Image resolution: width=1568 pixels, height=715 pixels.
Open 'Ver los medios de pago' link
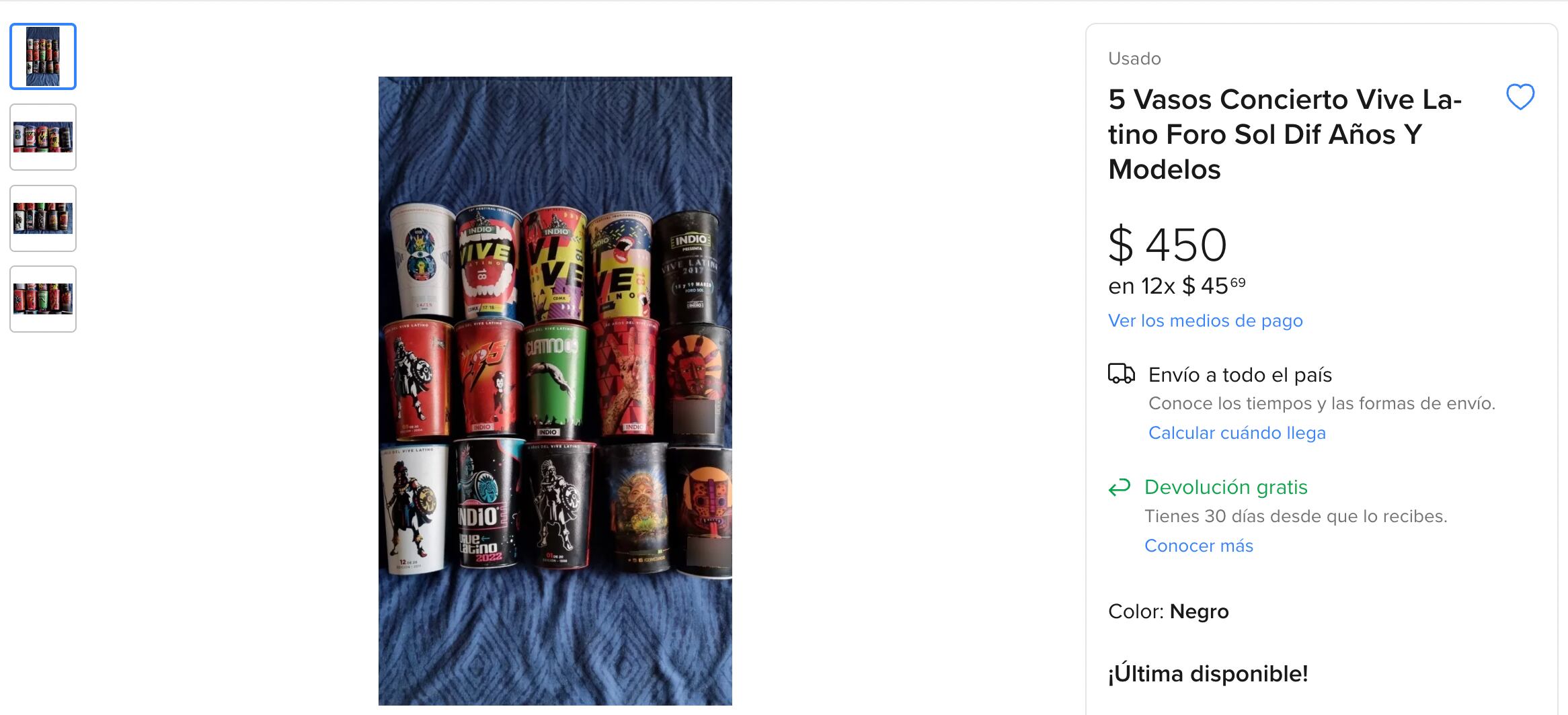(1205, 321)
